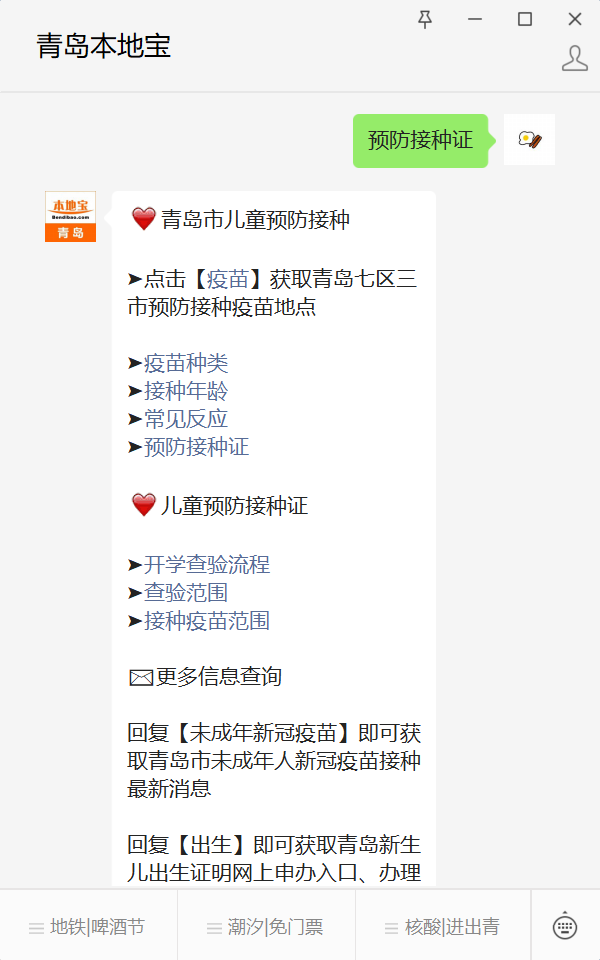Open the 接种年龄 link
Screen dimensions: 600x960
point(186,391)
